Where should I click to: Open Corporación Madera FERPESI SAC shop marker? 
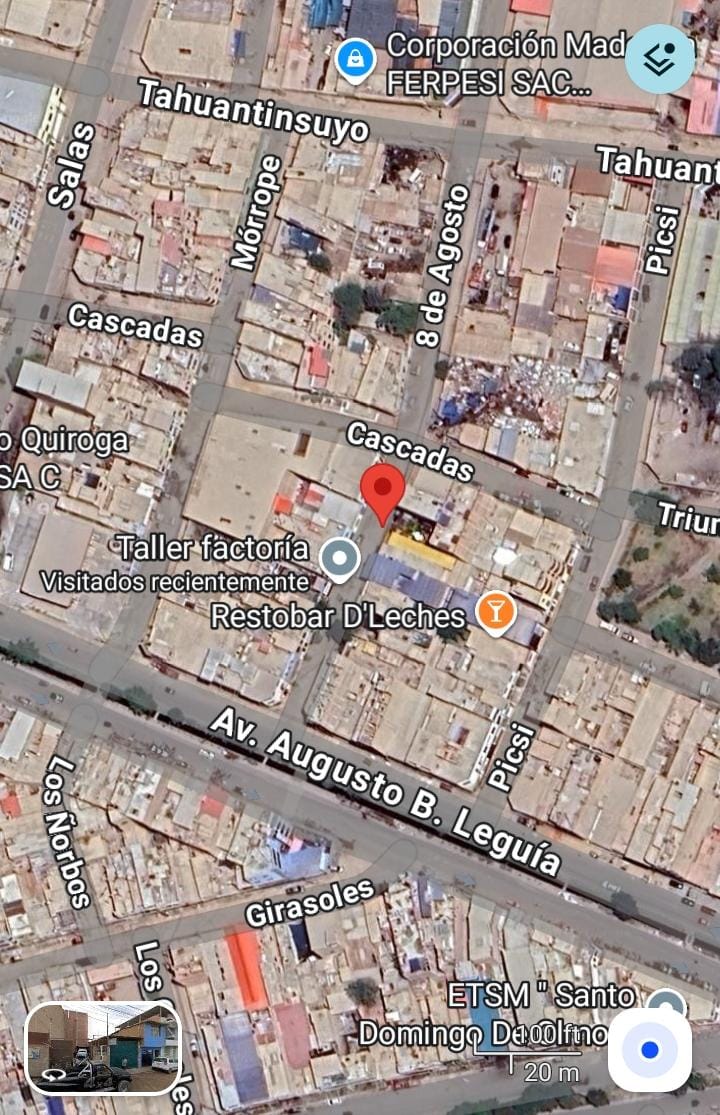[x=355, y=62]
